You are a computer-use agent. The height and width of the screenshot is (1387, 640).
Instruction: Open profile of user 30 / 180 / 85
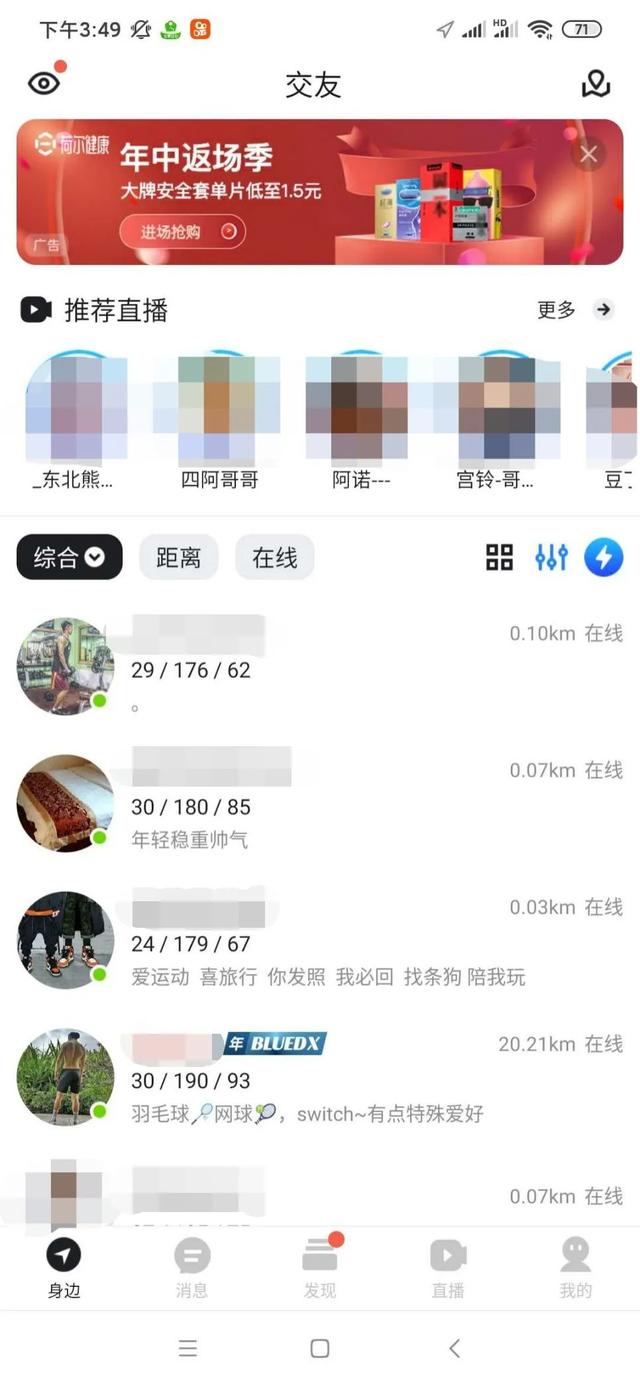click(320, 803)
